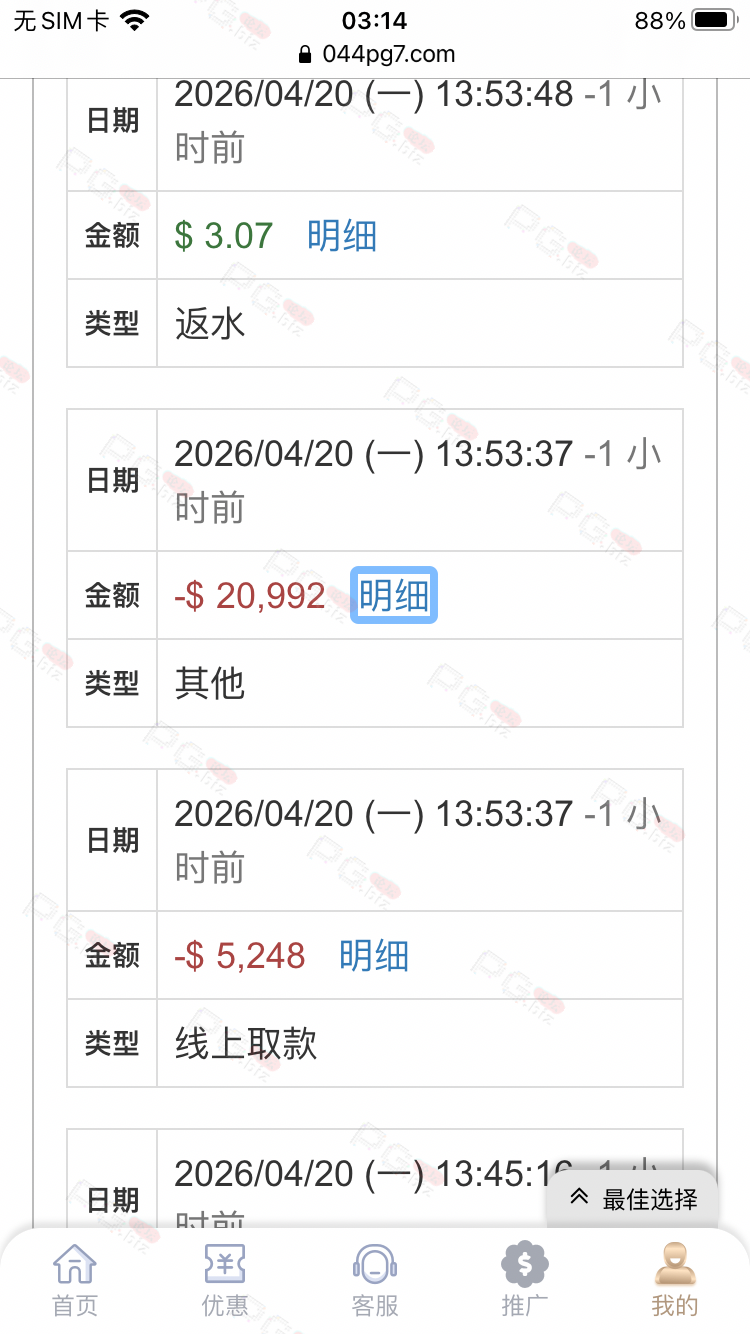Open the 优惠 tab
Image resolution: width=750 pixels, height=1334 pixels.
(x=225, y=1279)
